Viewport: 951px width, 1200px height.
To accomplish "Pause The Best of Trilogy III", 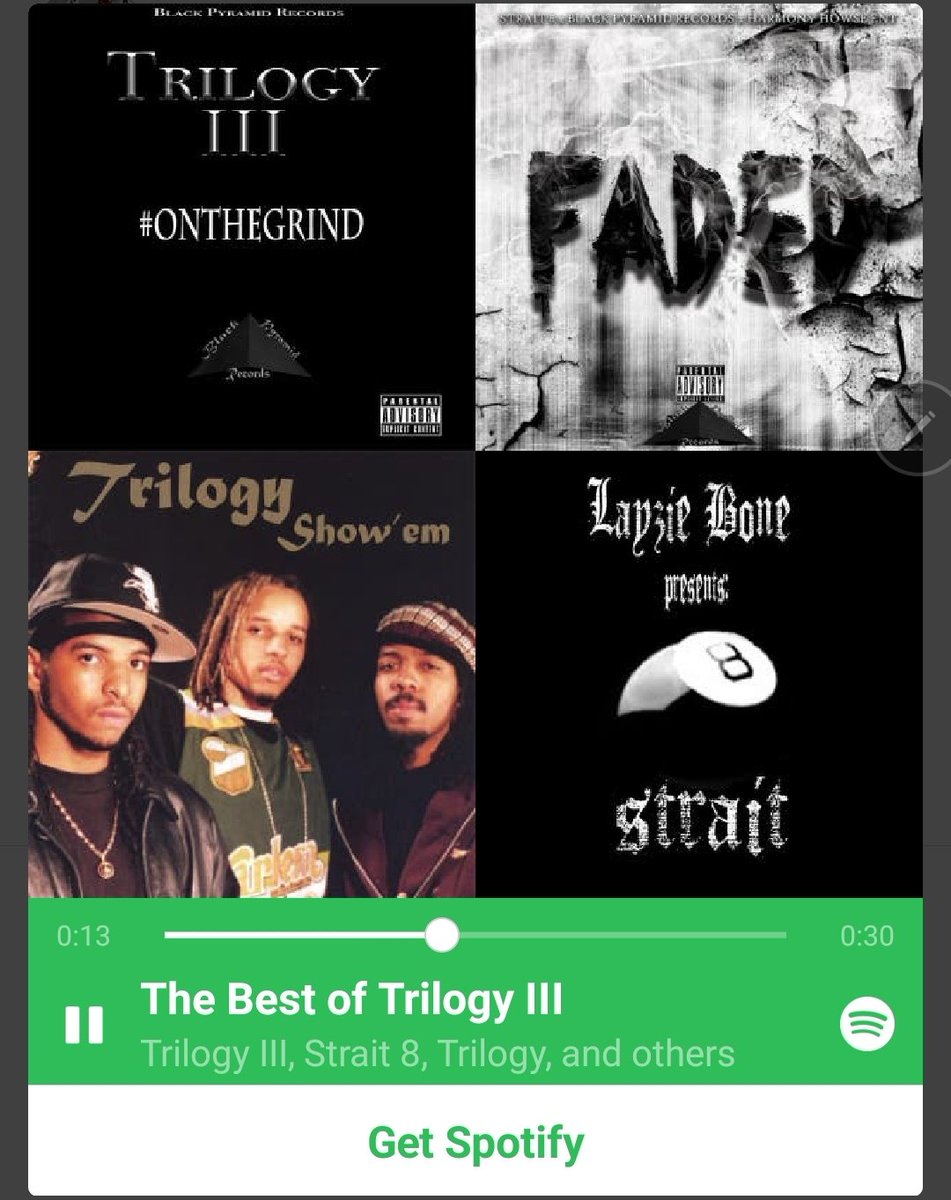I will (x=84, y=1025).
